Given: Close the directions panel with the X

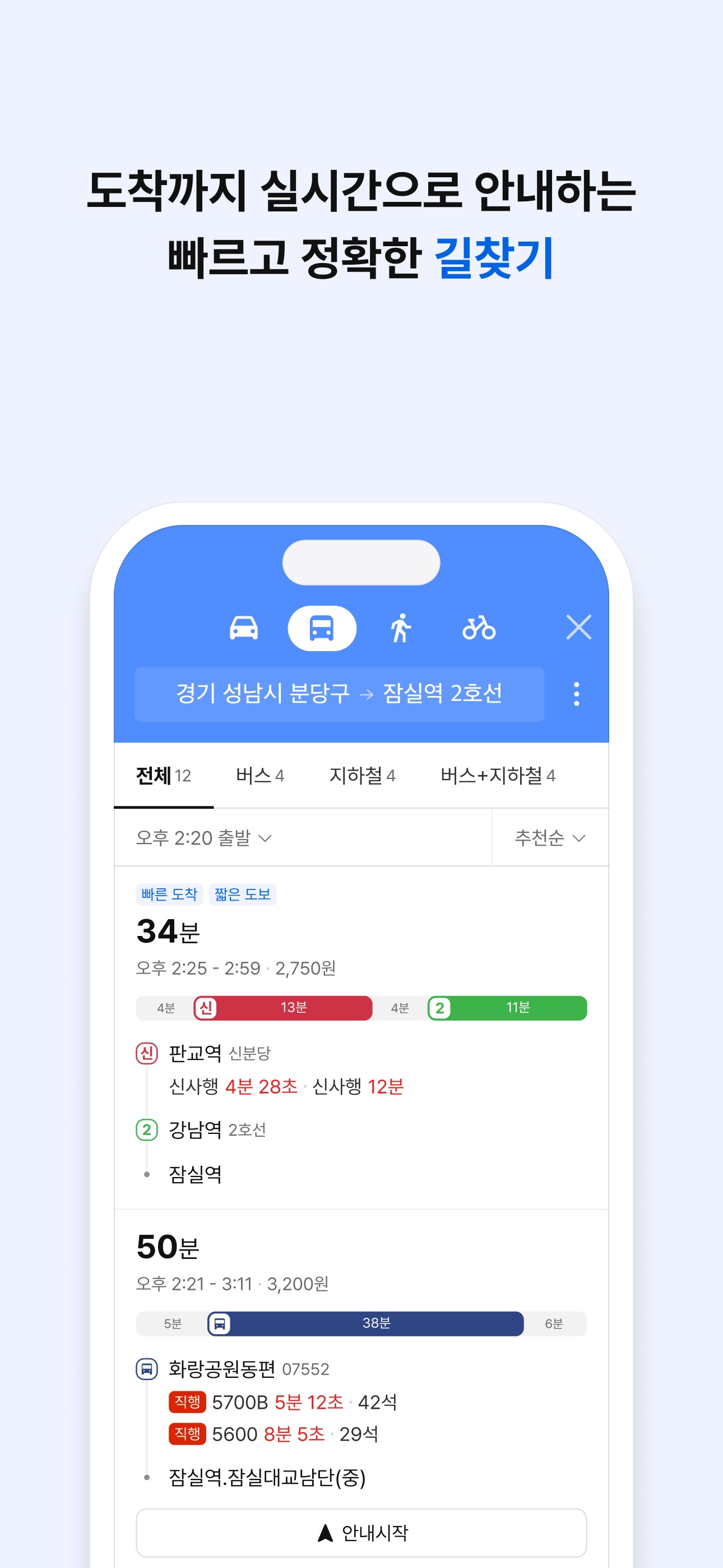Looking at the screenshot, I should [x=578, y=627].
